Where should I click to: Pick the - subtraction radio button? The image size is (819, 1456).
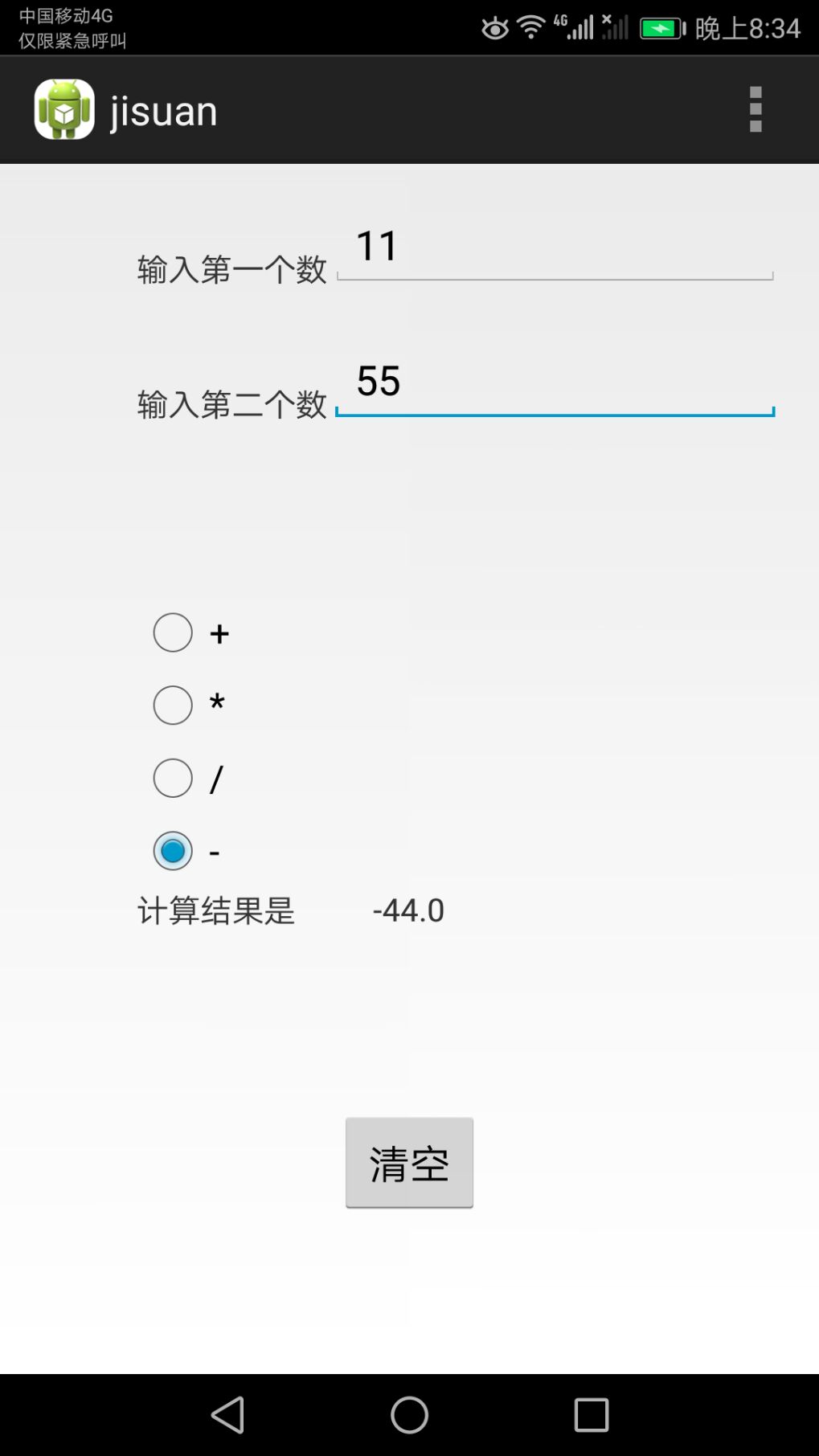pos(173,851)
